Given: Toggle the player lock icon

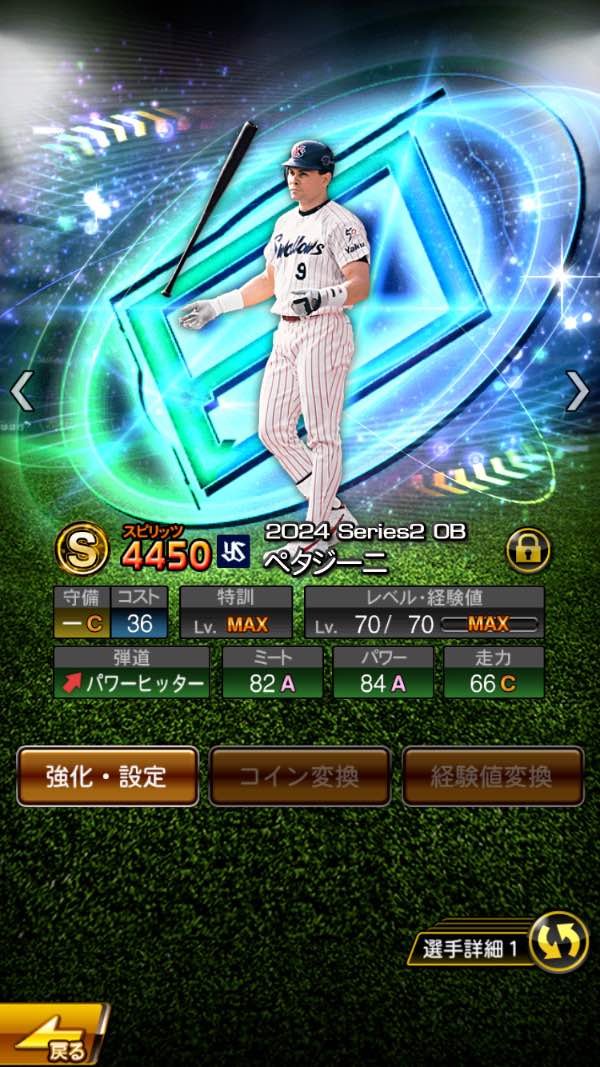Looking at the screenshot, I should (x=528, y=550).
